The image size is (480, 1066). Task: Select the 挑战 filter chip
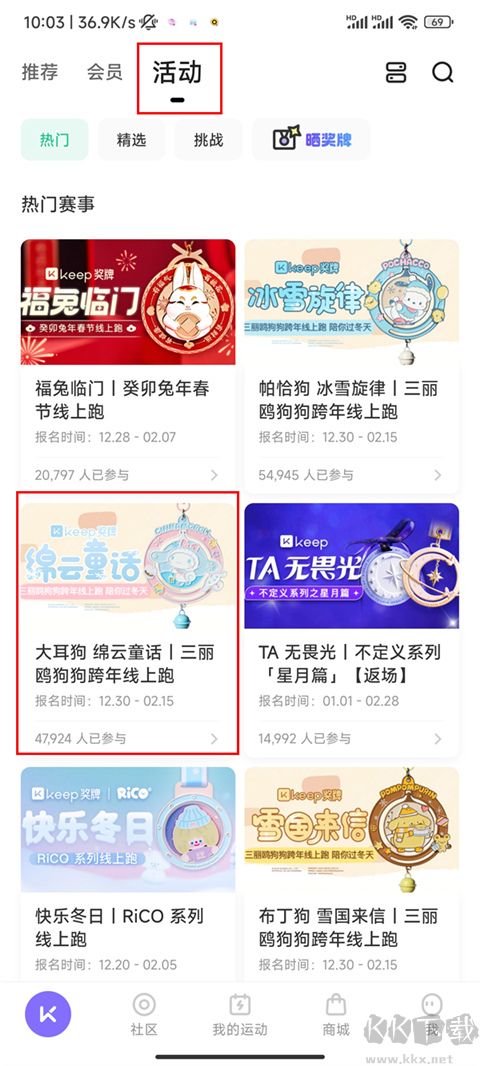pos(209,140)
